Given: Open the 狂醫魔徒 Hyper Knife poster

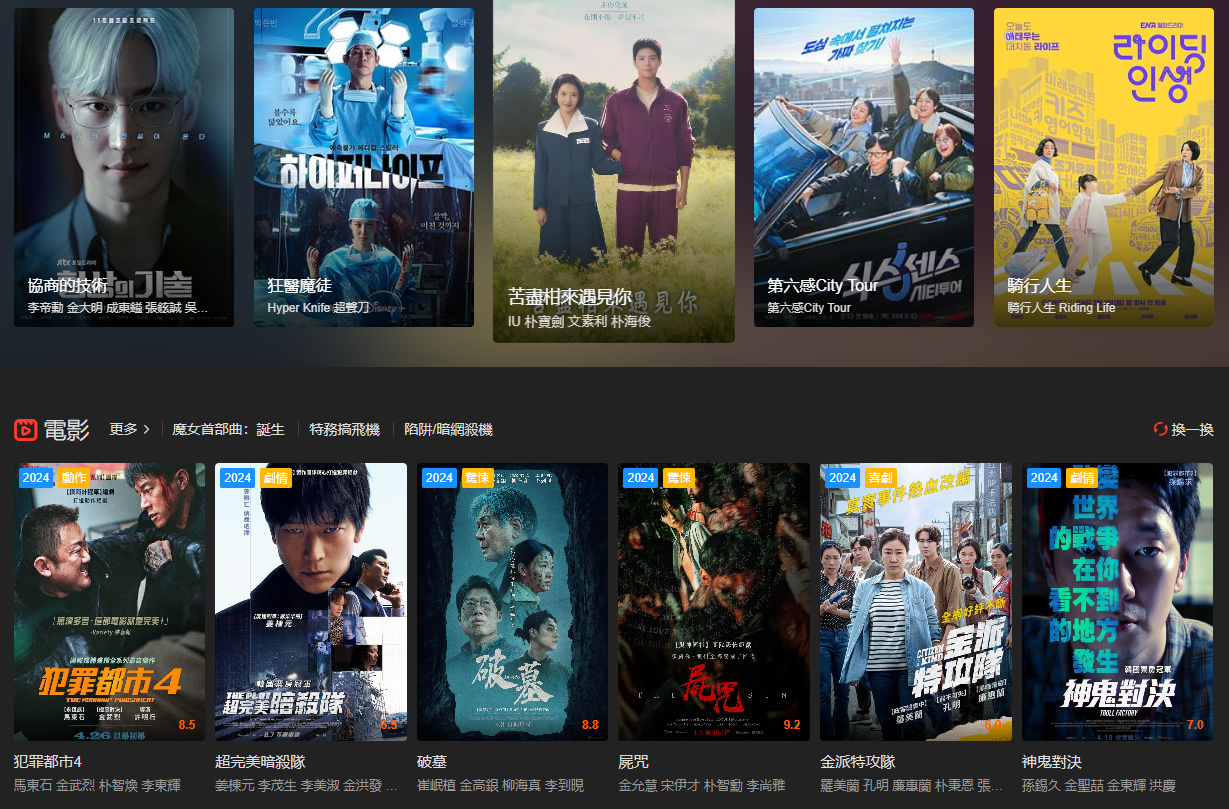Looking at the screenshot, I should point(363,167).
